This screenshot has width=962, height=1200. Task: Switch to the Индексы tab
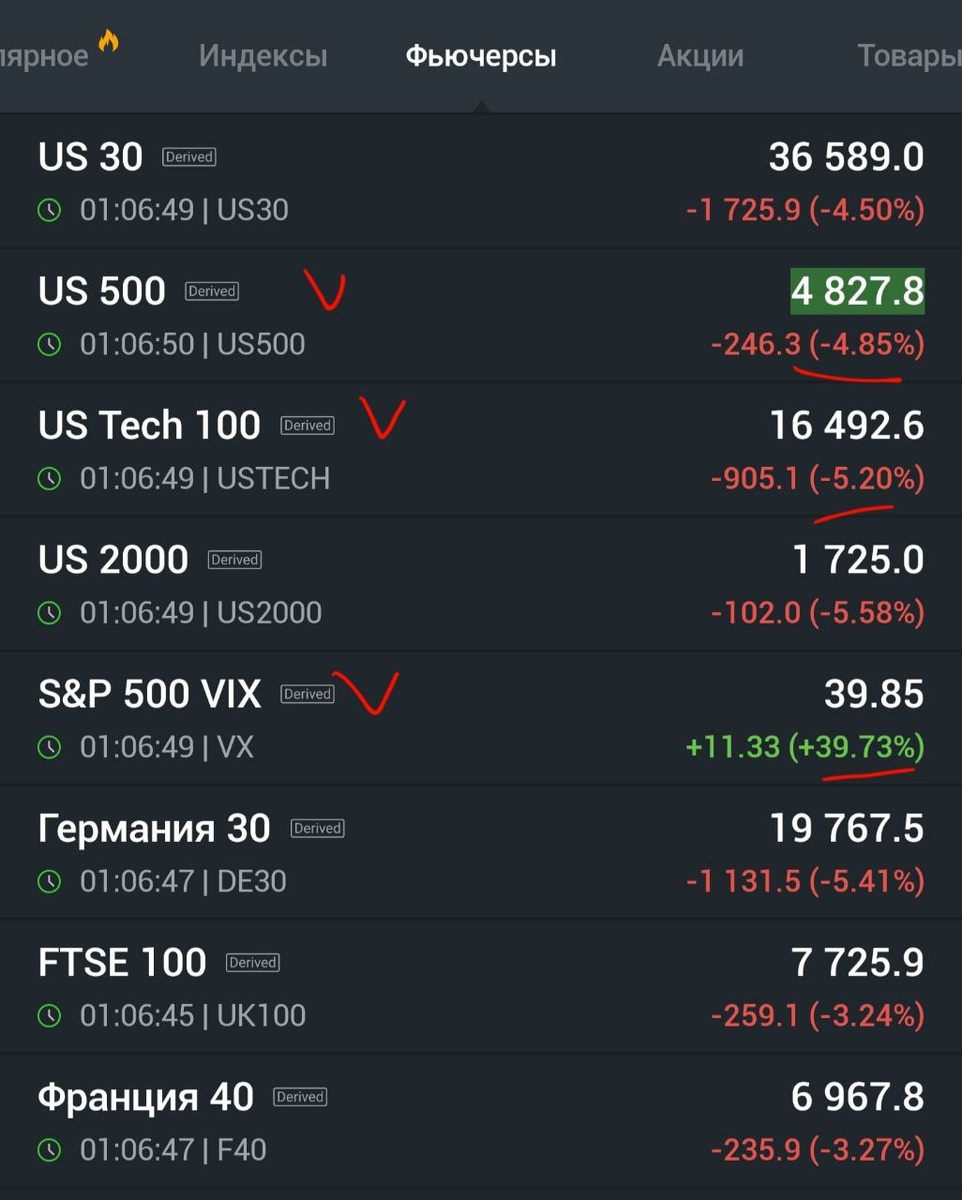[x=262, y=56]
